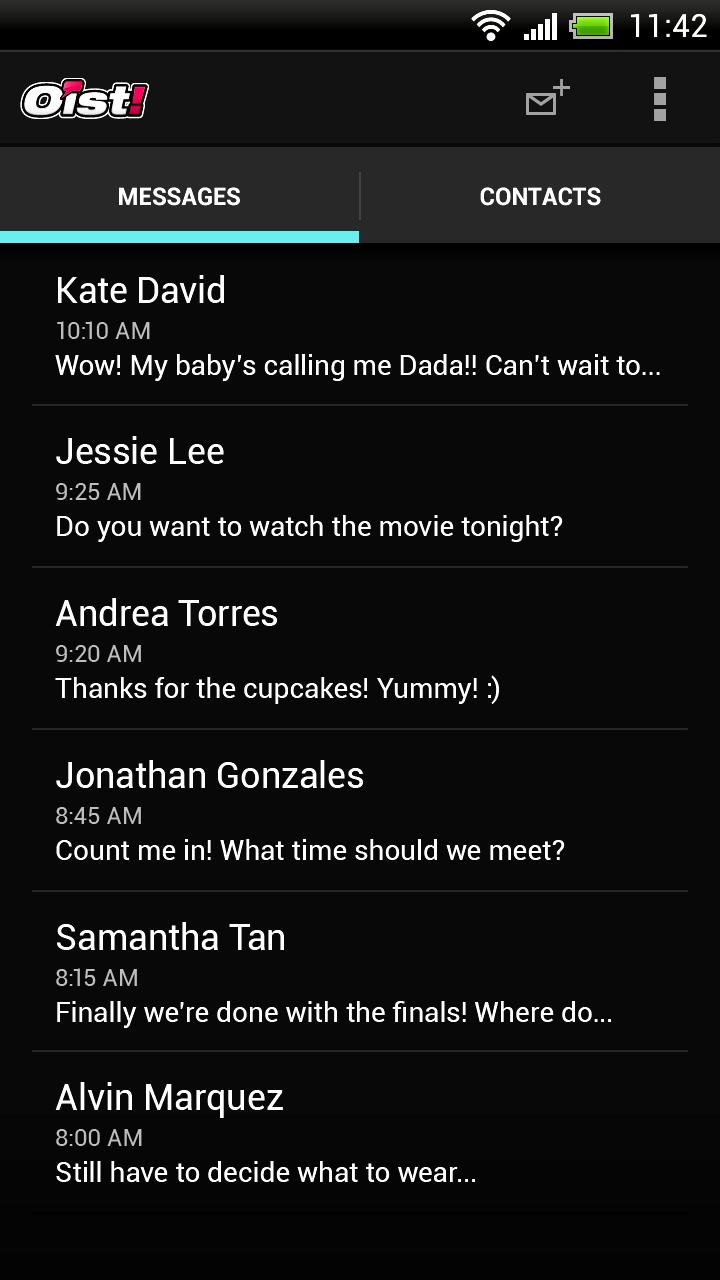Open the chat with Jonathan Gonzales
The image size is (720, 1280).
coord(360,811)
